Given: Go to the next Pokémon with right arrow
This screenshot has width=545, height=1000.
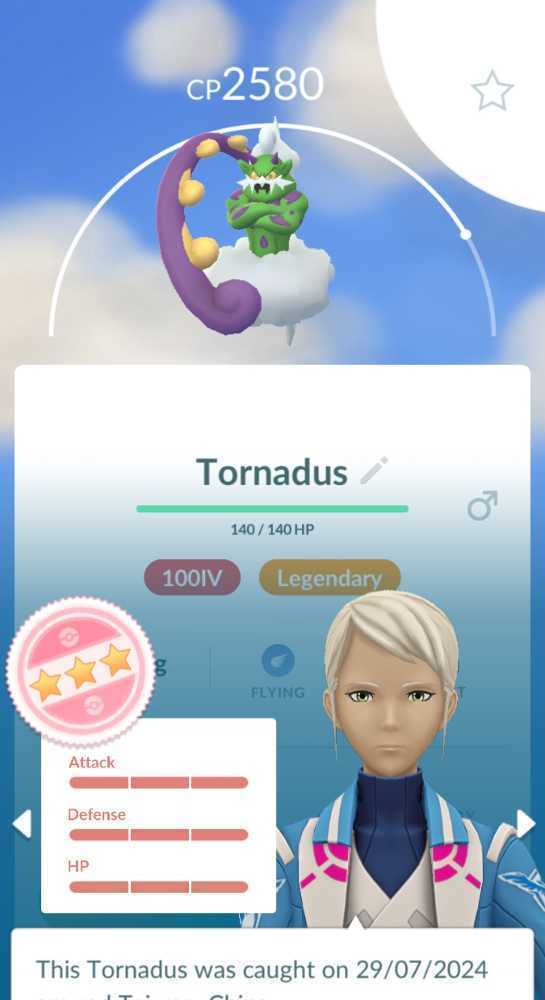Looking at the screenshot, I should click(x=526, y=823).
